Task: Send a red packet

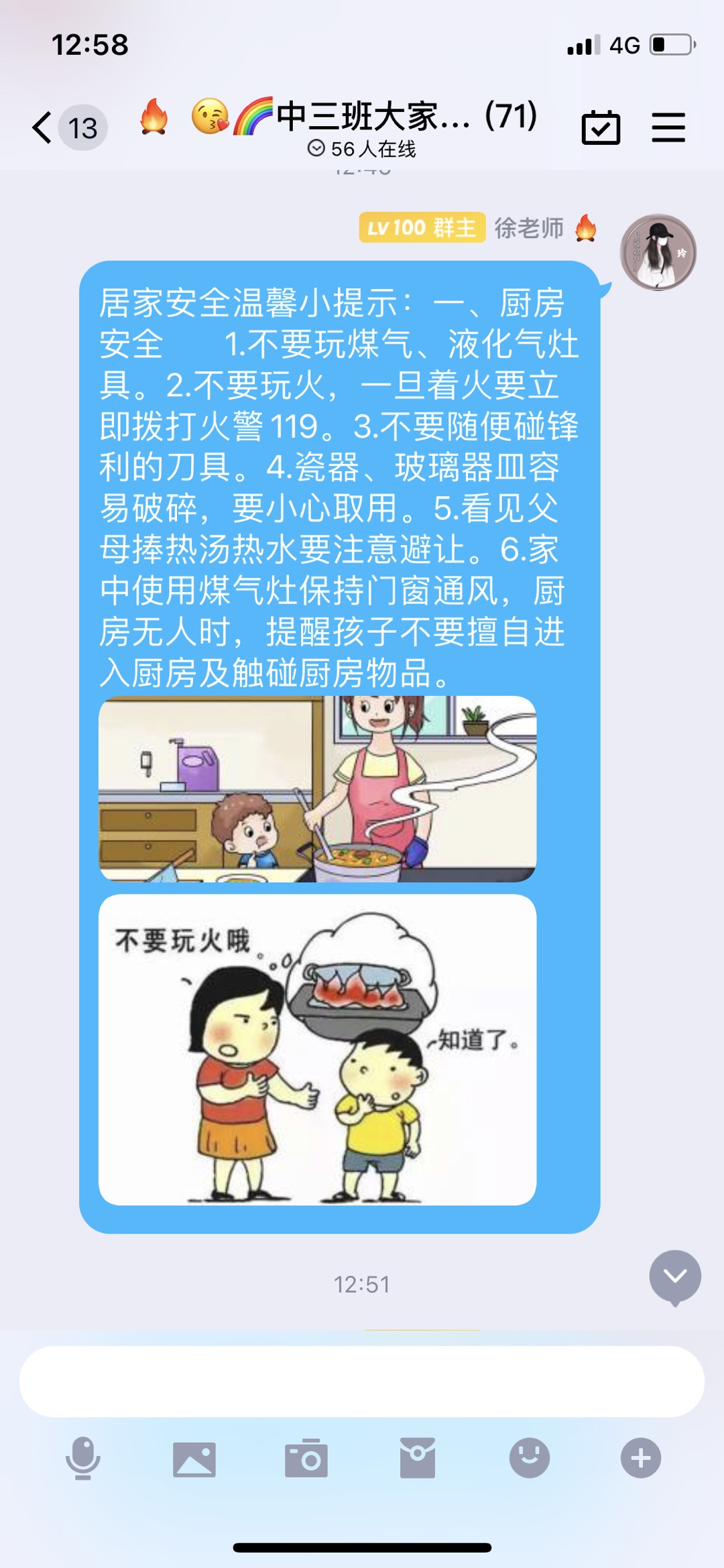Action: click(418, 1458)
